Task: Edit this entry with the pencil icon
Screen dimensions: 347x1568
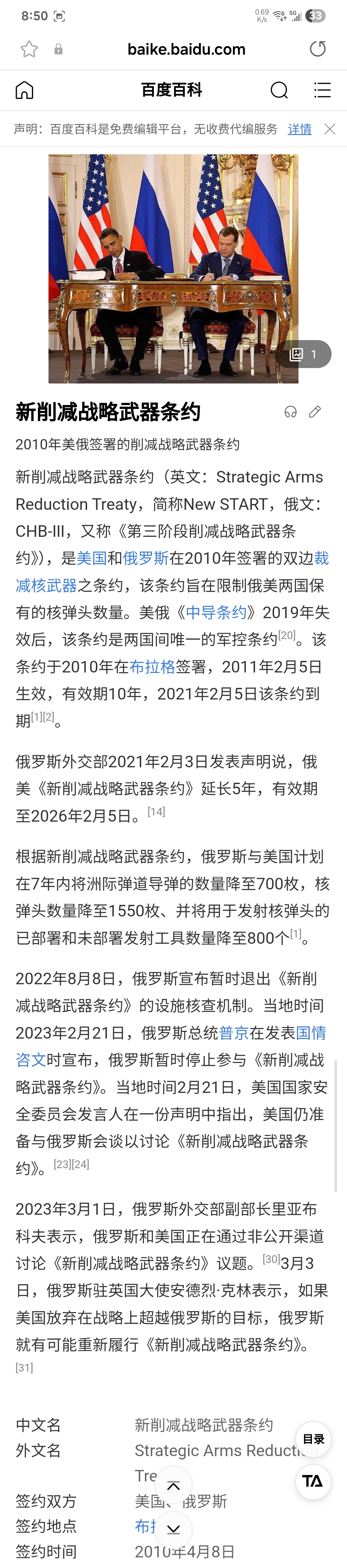Action: [x=315, y=412]
